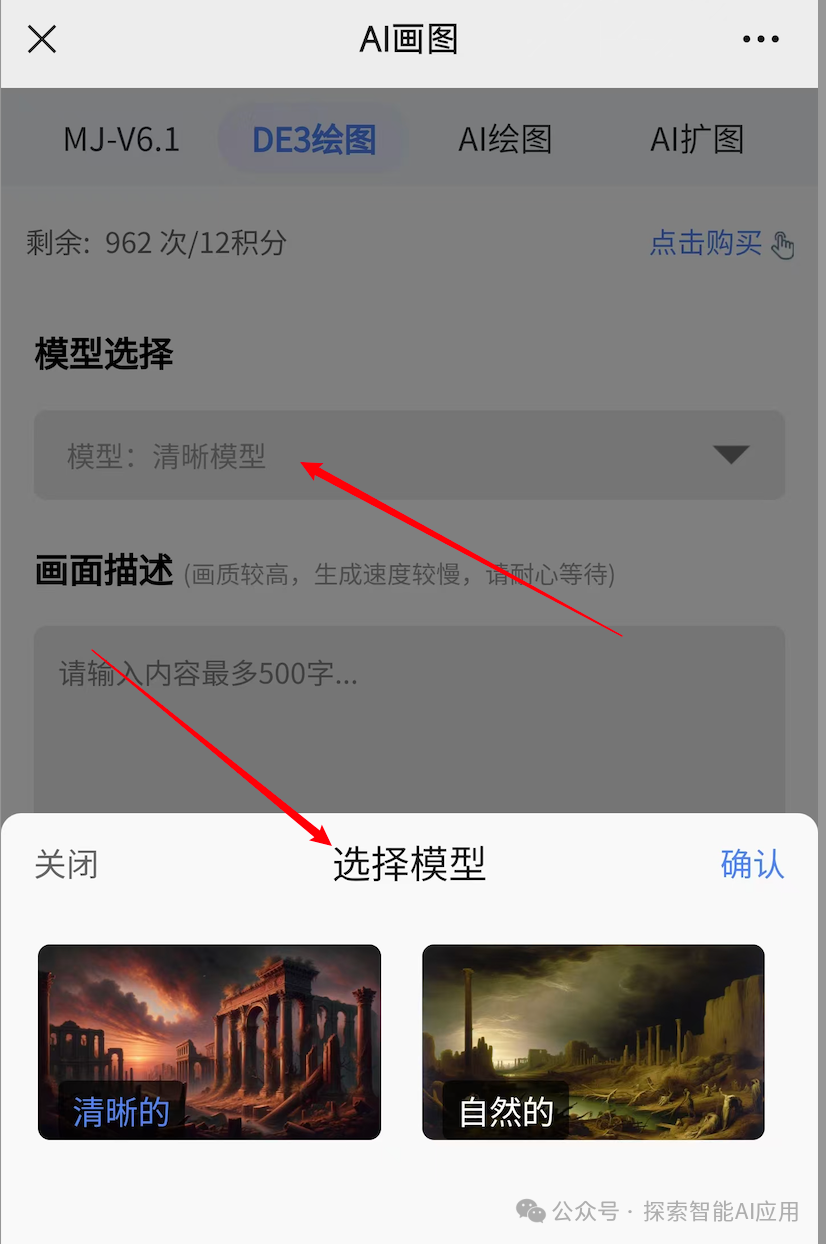Image resolution: width=826 pixels, height=1244 pixels.
Task: Close the AI画图 page with X
Action: click(42, 40)
